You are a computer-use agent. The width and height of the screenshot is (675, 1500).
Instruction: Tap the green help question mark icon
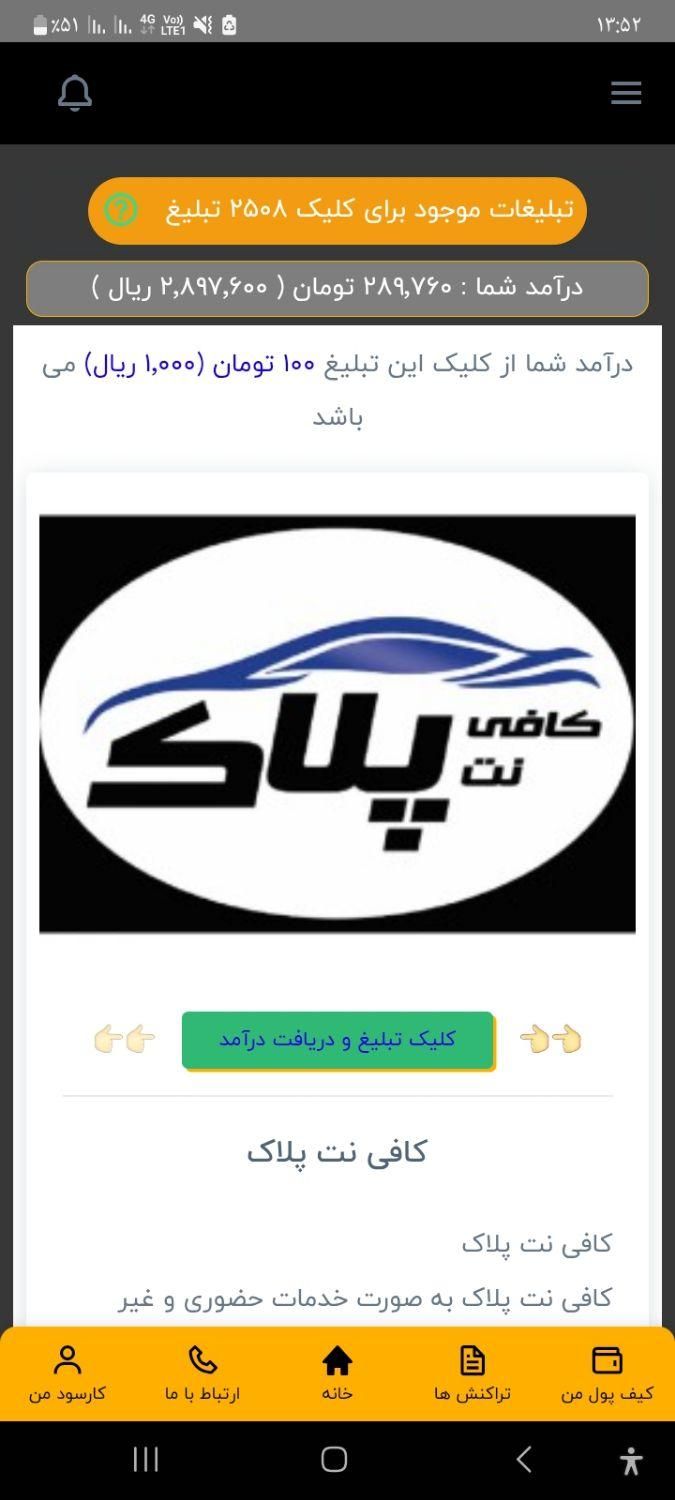click(121, 210)
